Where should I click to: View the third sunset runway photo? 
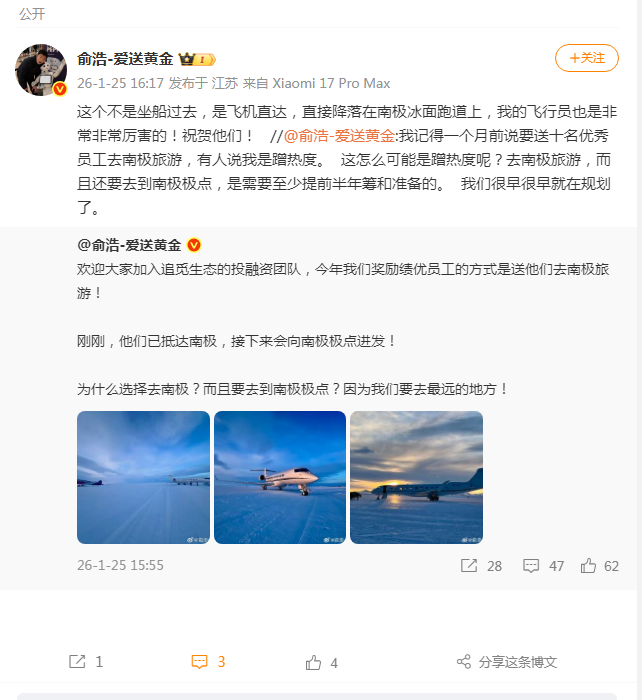click(x=416, y=477)
